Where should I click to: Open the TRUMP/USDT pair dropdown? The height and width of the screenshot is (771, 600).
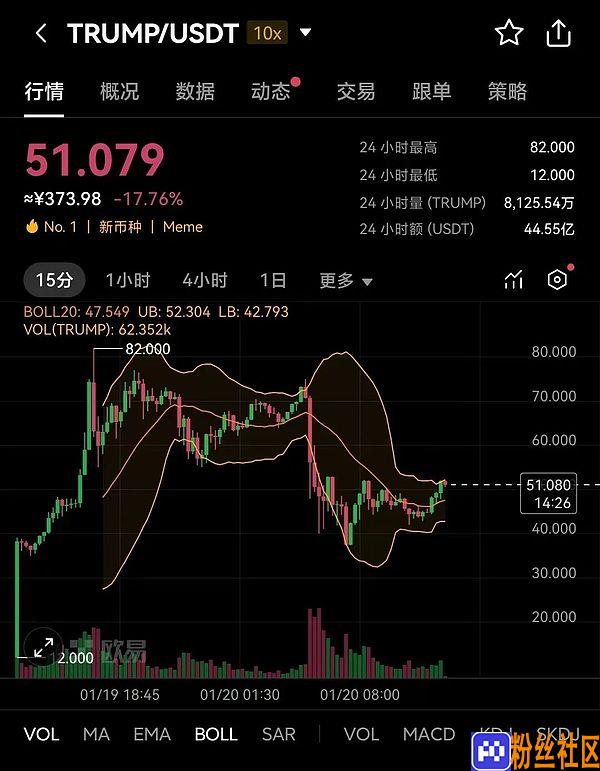[x=305, y=33]
